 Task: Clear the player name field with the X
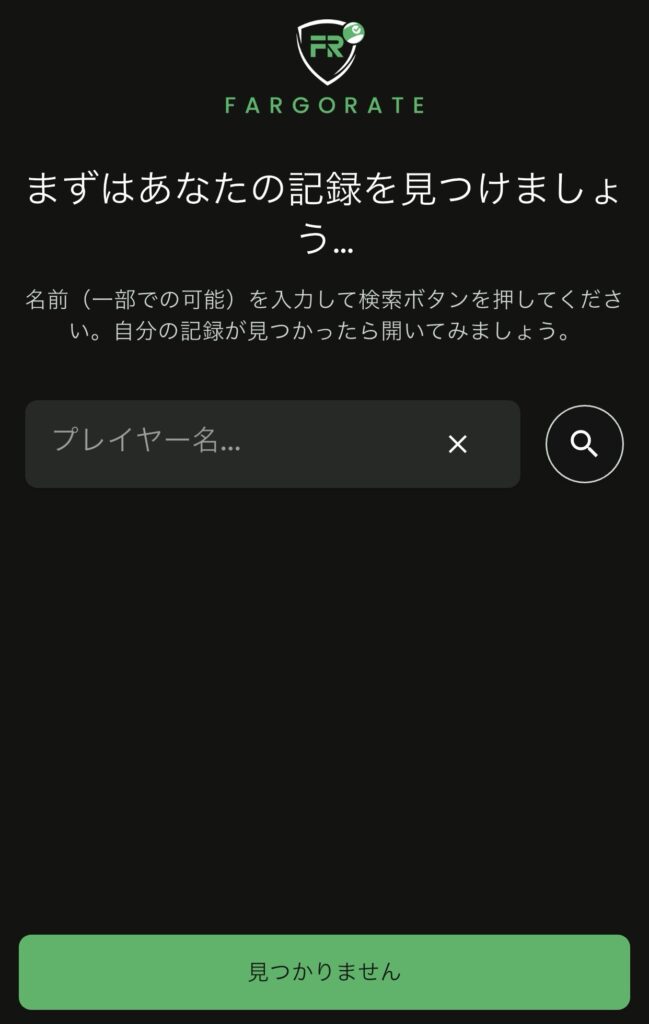[457, 444]
